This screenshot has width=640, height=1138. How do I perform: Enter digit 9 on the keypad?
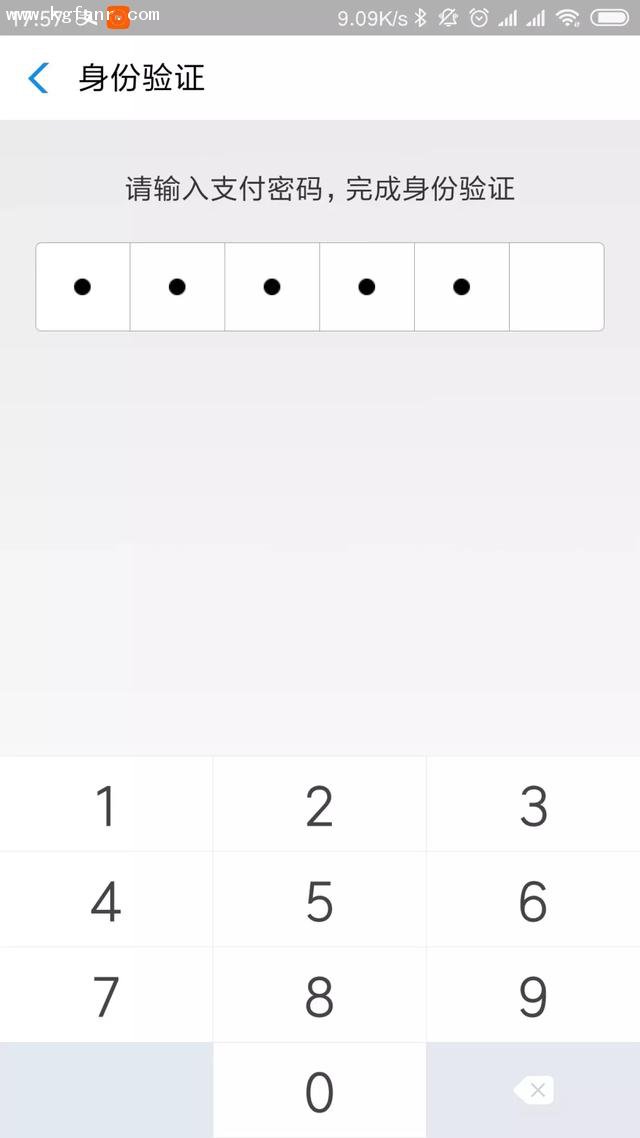(533, 996)
